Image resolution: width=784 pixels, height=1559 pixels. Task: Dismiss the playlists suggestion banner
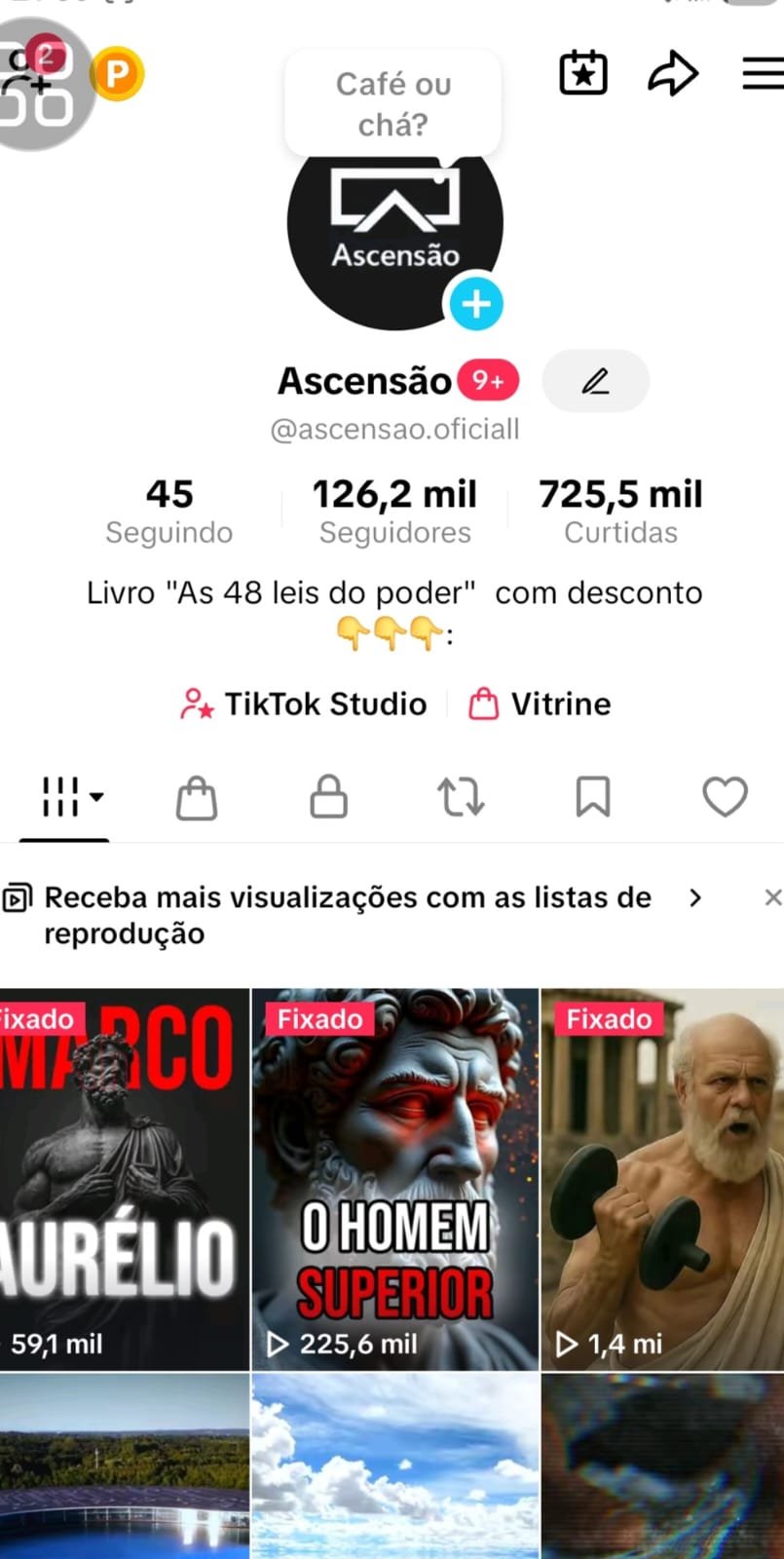772,897
